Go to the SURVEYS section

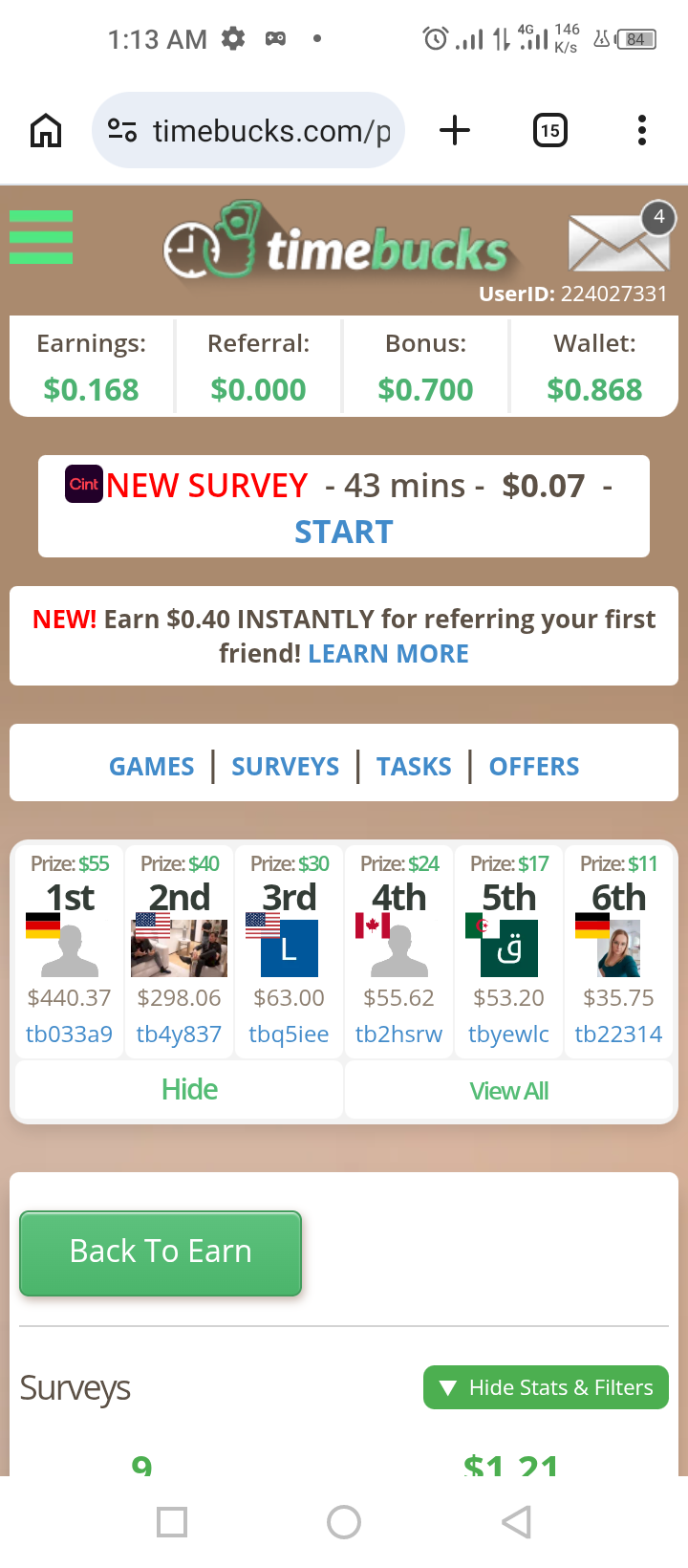[x=285, y=767]
